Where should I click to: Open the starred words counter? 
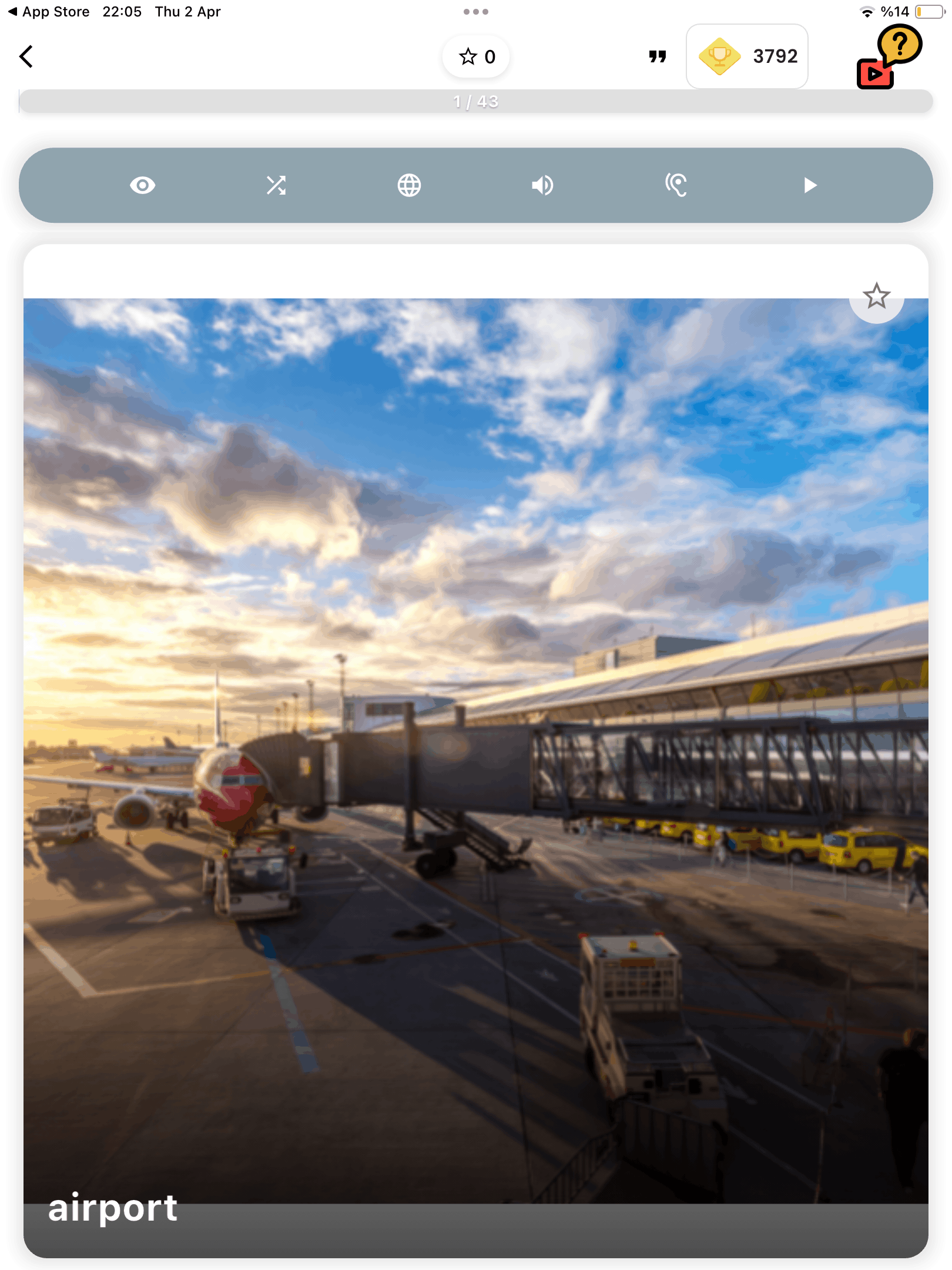click(x=476, y=56)
